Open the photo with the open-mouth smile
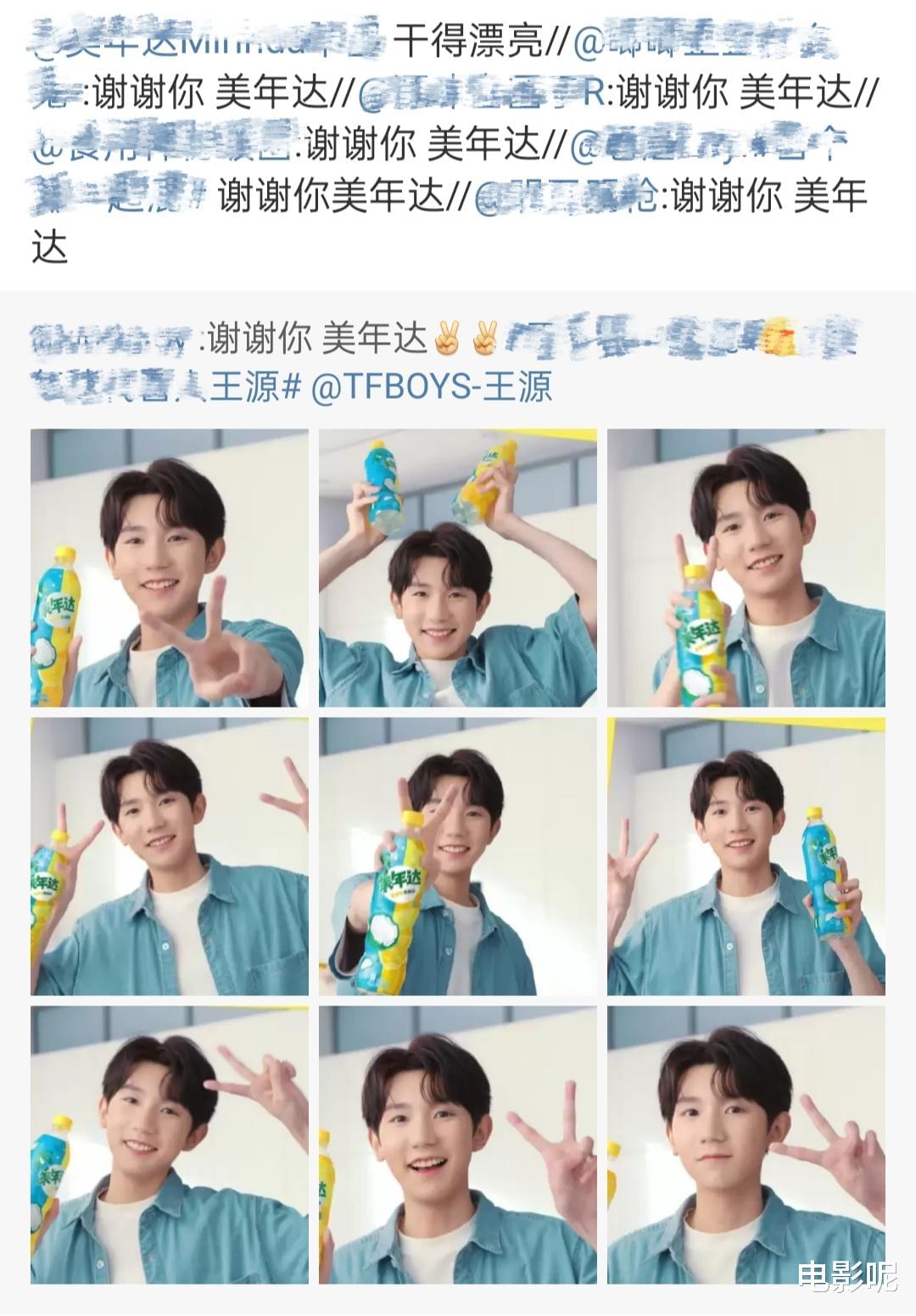The height and width of the screenshot is (1316, 916). (458, 1145)
